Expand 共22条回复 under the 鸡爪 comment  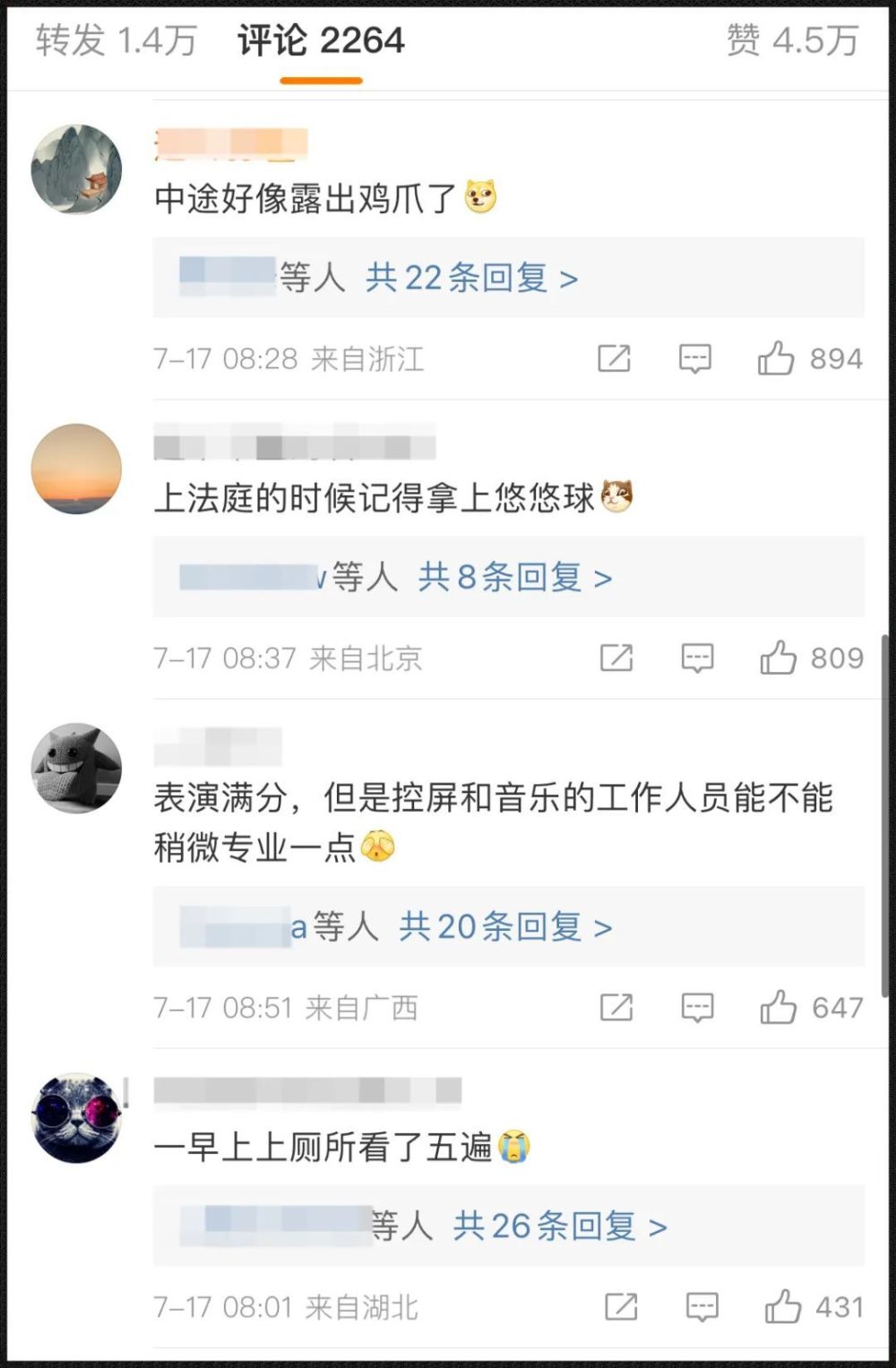tap(471, 278)
